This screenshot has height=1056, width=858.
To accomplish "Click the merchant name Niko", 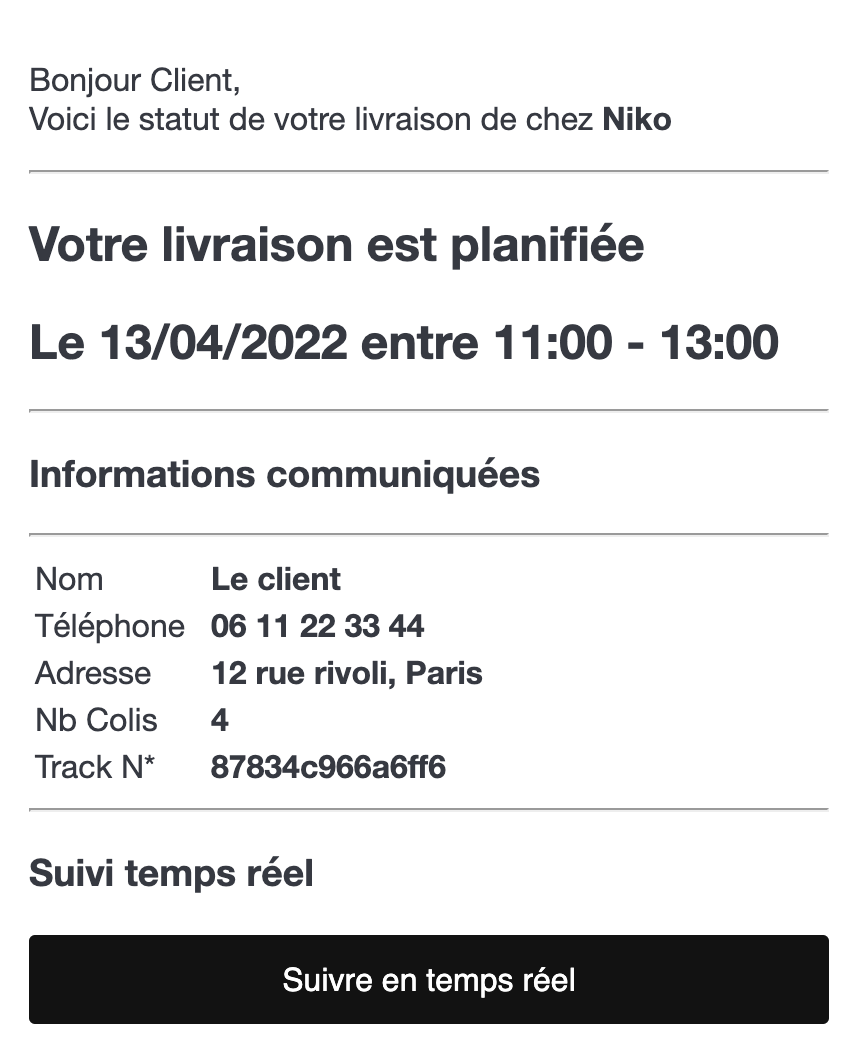I will (636, 119).
